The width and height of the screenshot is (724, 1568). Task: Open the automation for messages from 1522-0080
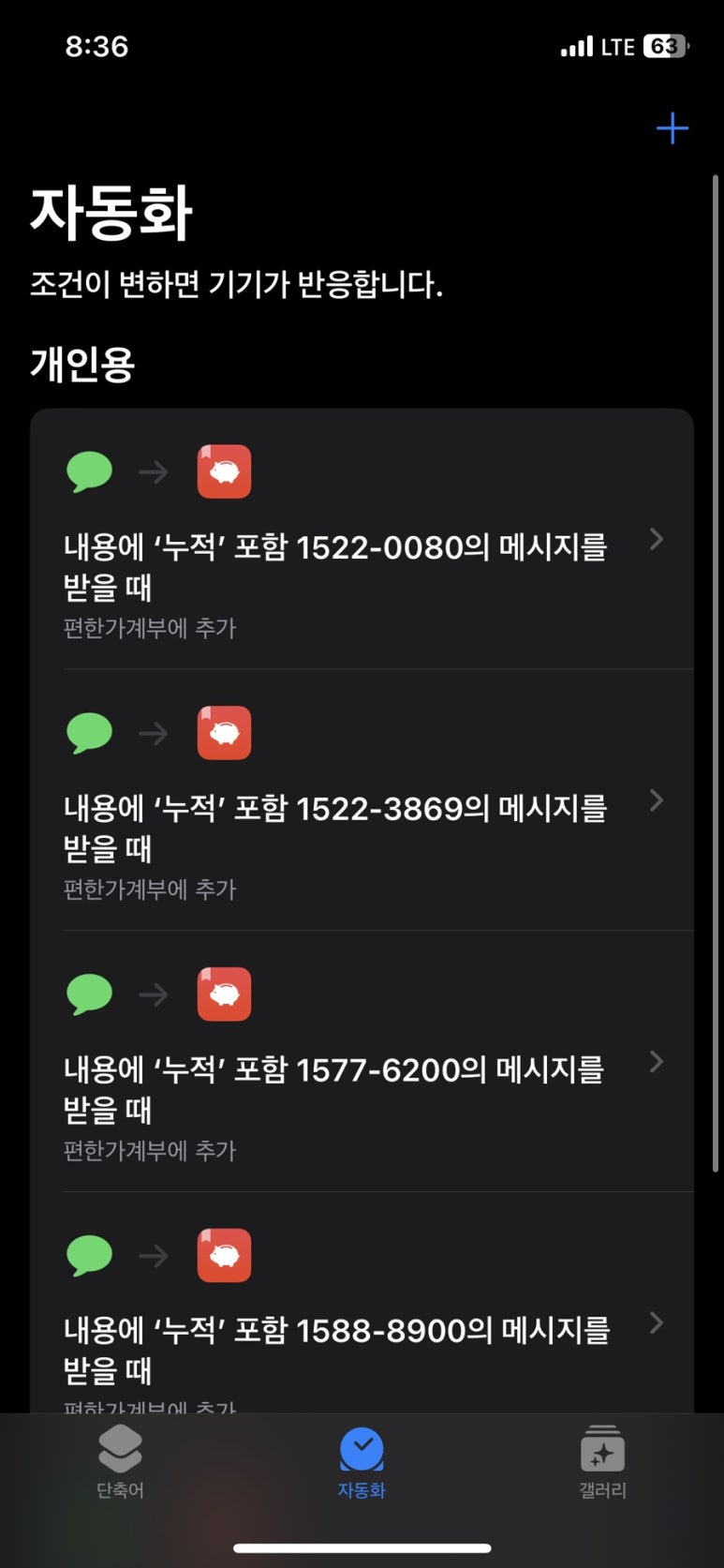(x=362, y=539)
